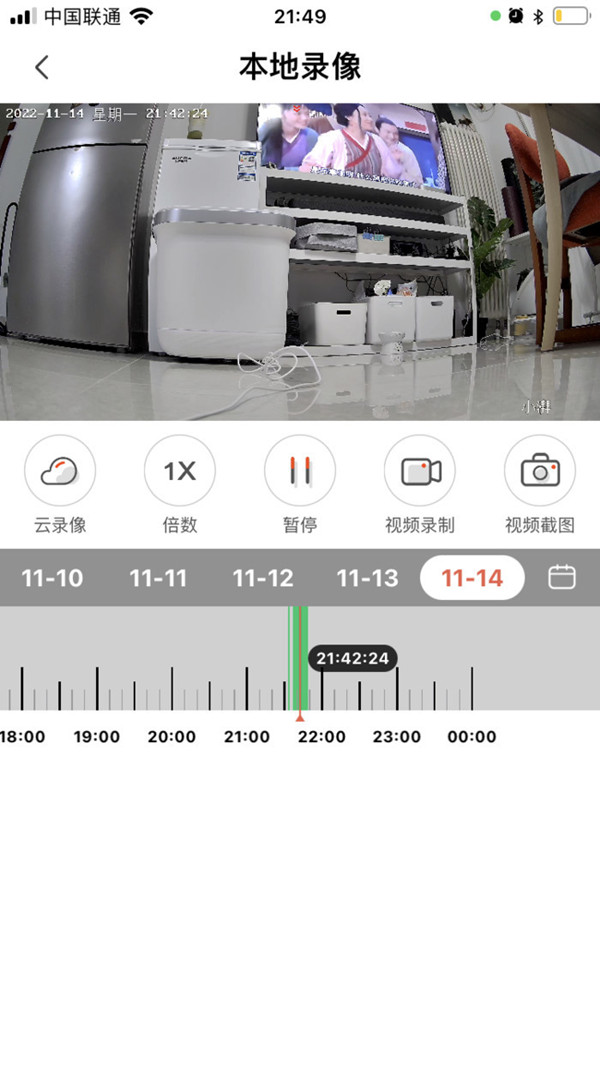The width and height of the screenshot is (600, 1067).
Task: Pause playback with 暂停
Action: point(300,471)
